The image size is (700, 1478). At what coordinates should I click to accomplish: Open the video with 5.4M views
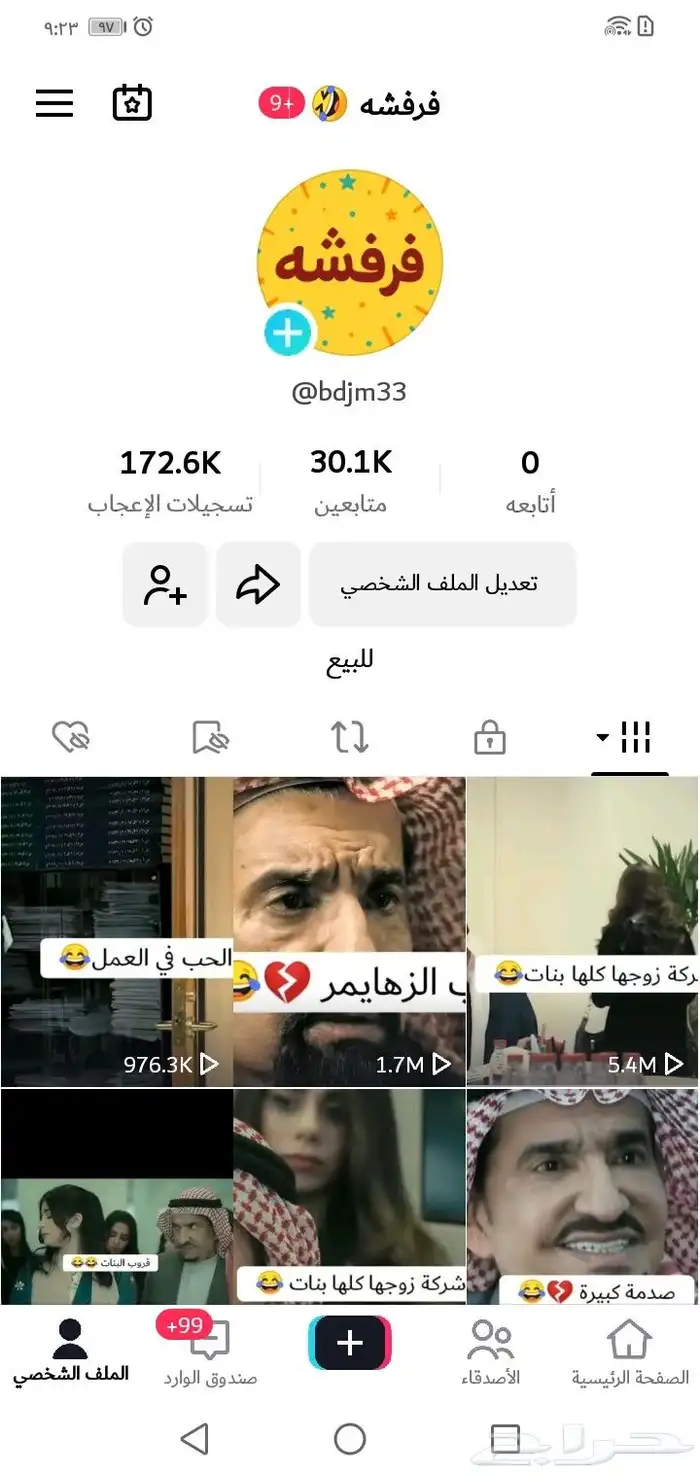click(583, 930)
